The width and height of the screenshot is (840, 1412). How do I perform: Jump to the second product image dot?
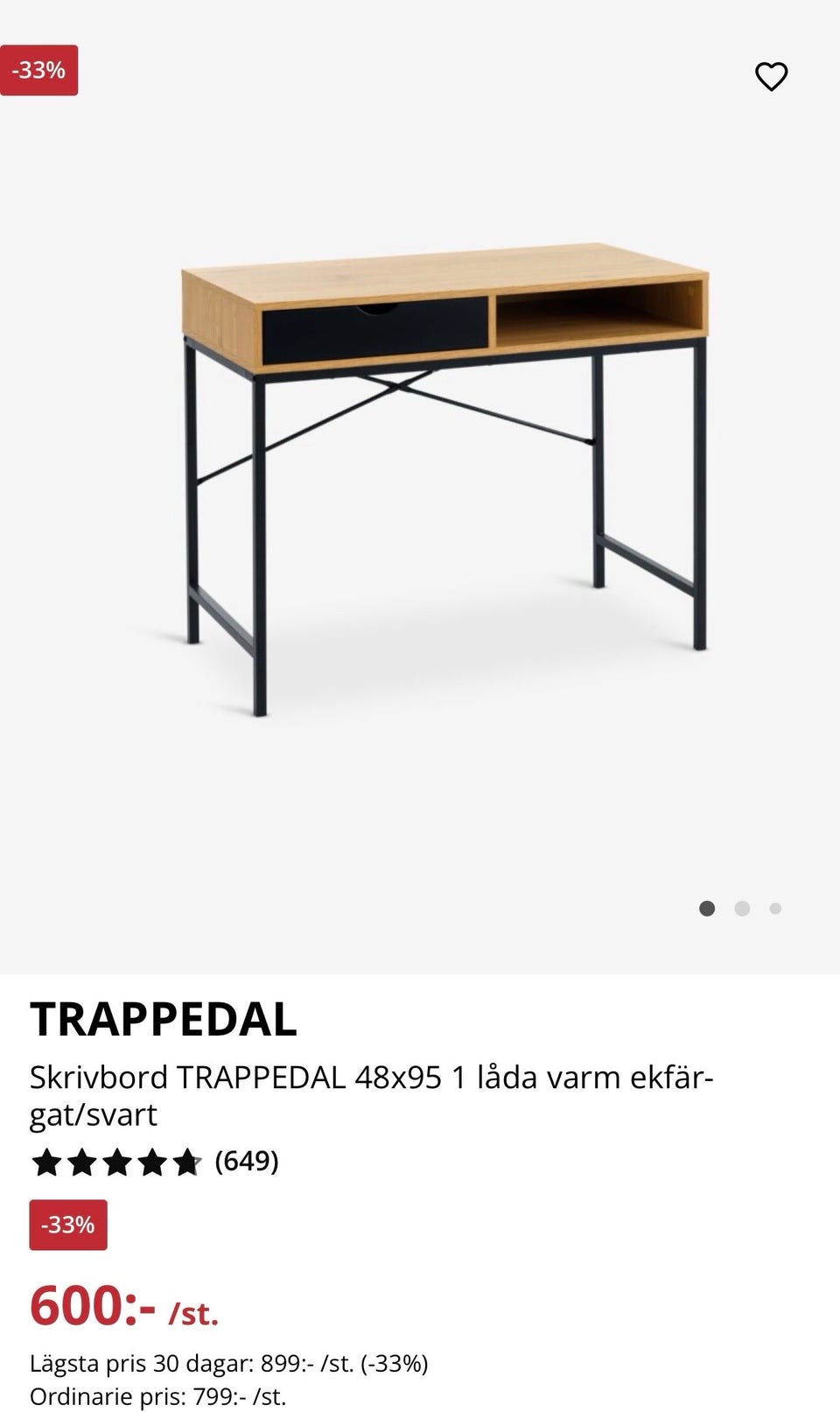(x=742, y=909)
